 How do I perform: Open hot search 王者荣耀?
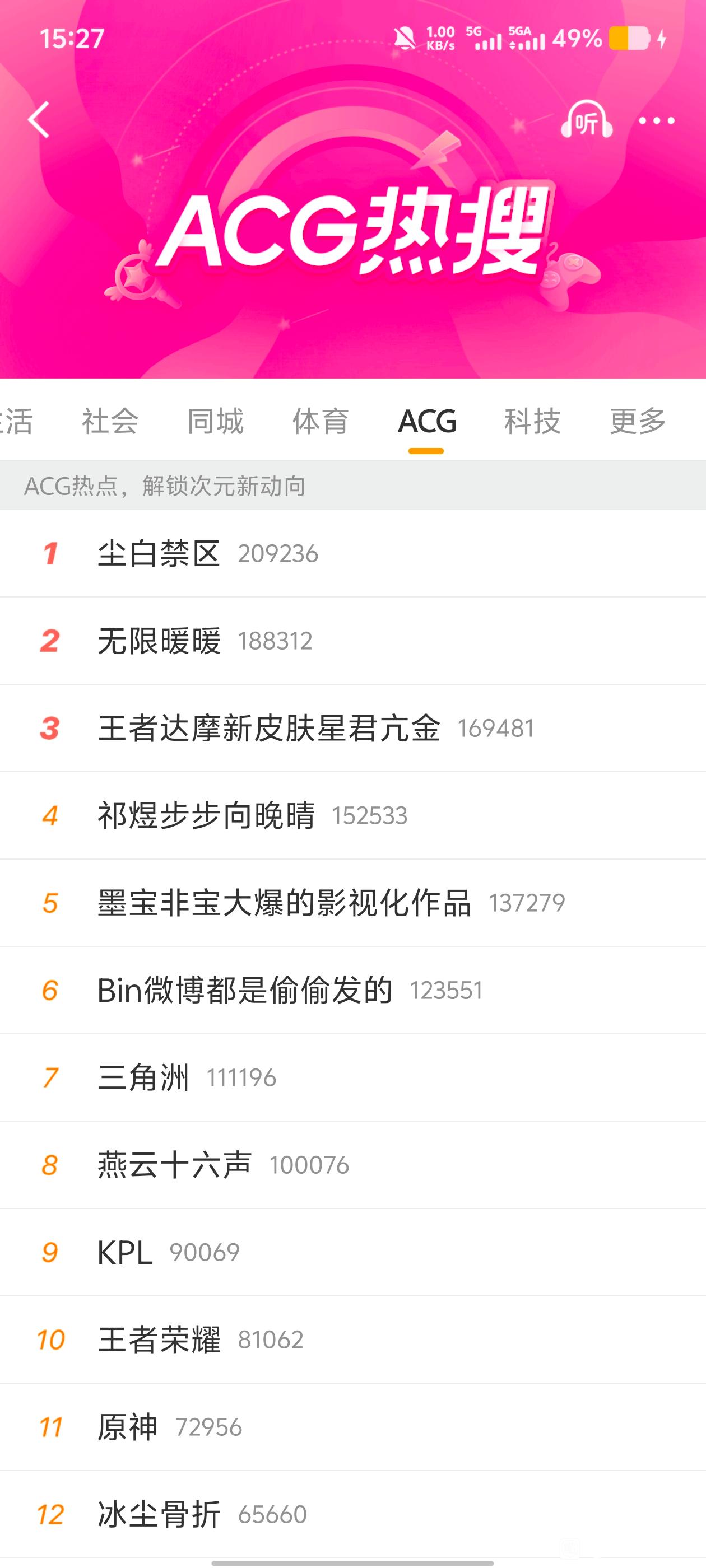pos(159,1339)
